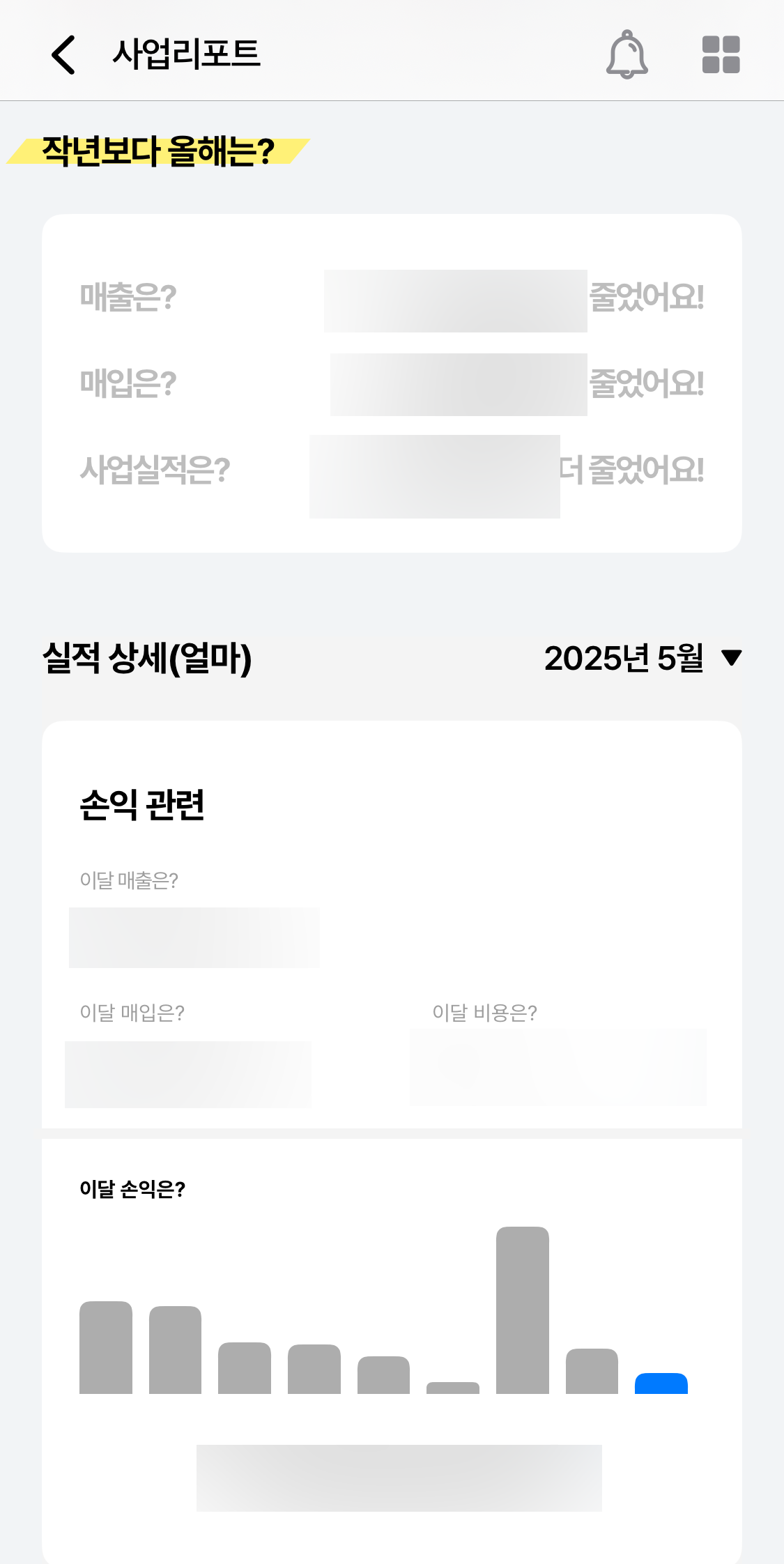Switch to the 사업리포트 screen title
This screenshot has height=1564, width=784.
pos(187,56)
